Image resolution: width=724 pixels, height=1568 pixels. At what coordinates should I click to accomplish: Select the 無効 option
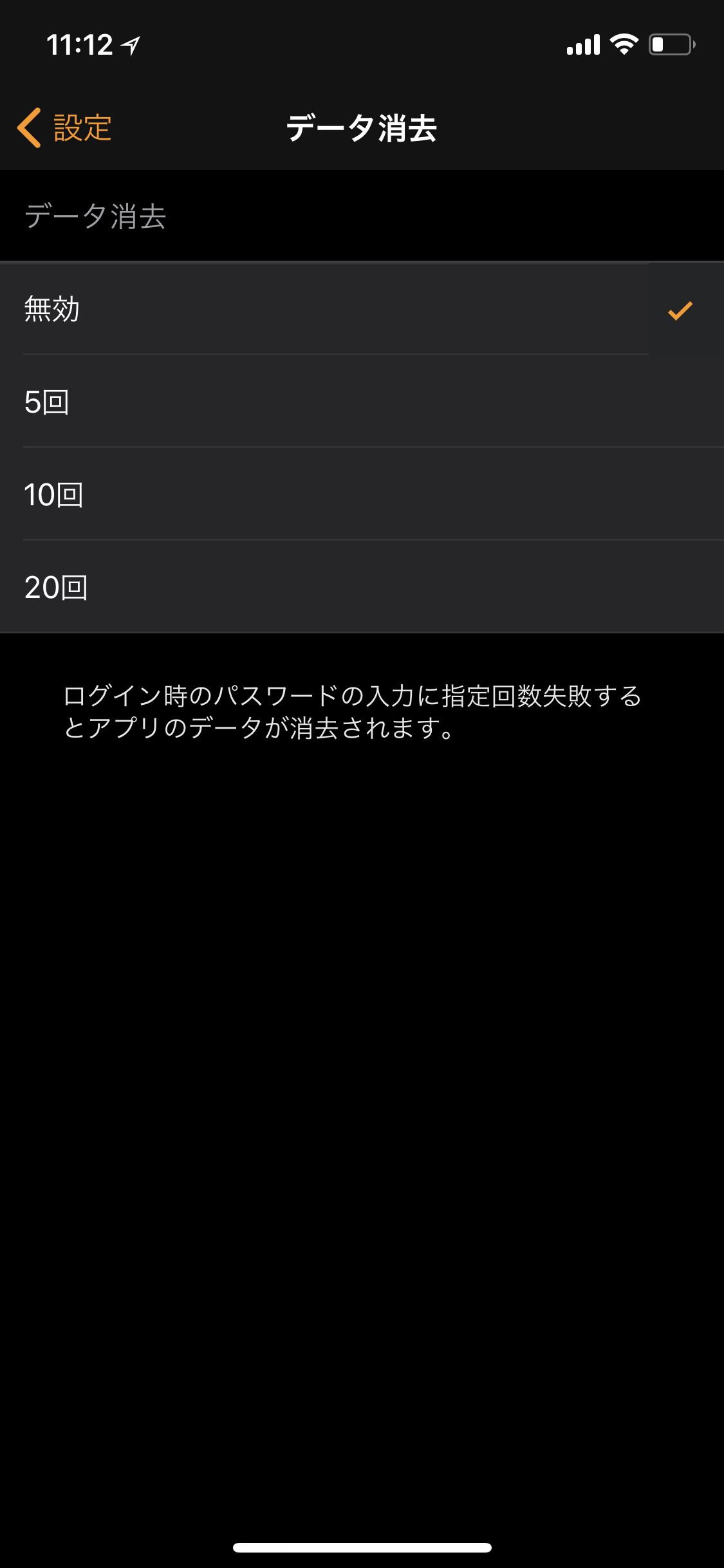pyautogui.click(x=362, y=308)
